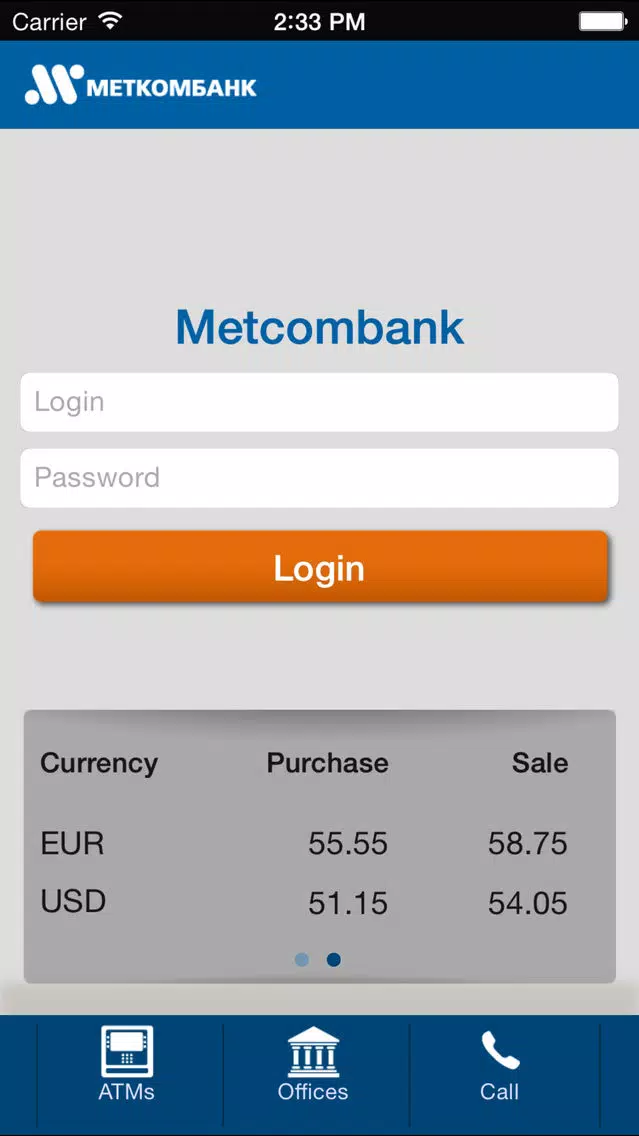
Task: Focus the Login text field
Action: (319, 402)
